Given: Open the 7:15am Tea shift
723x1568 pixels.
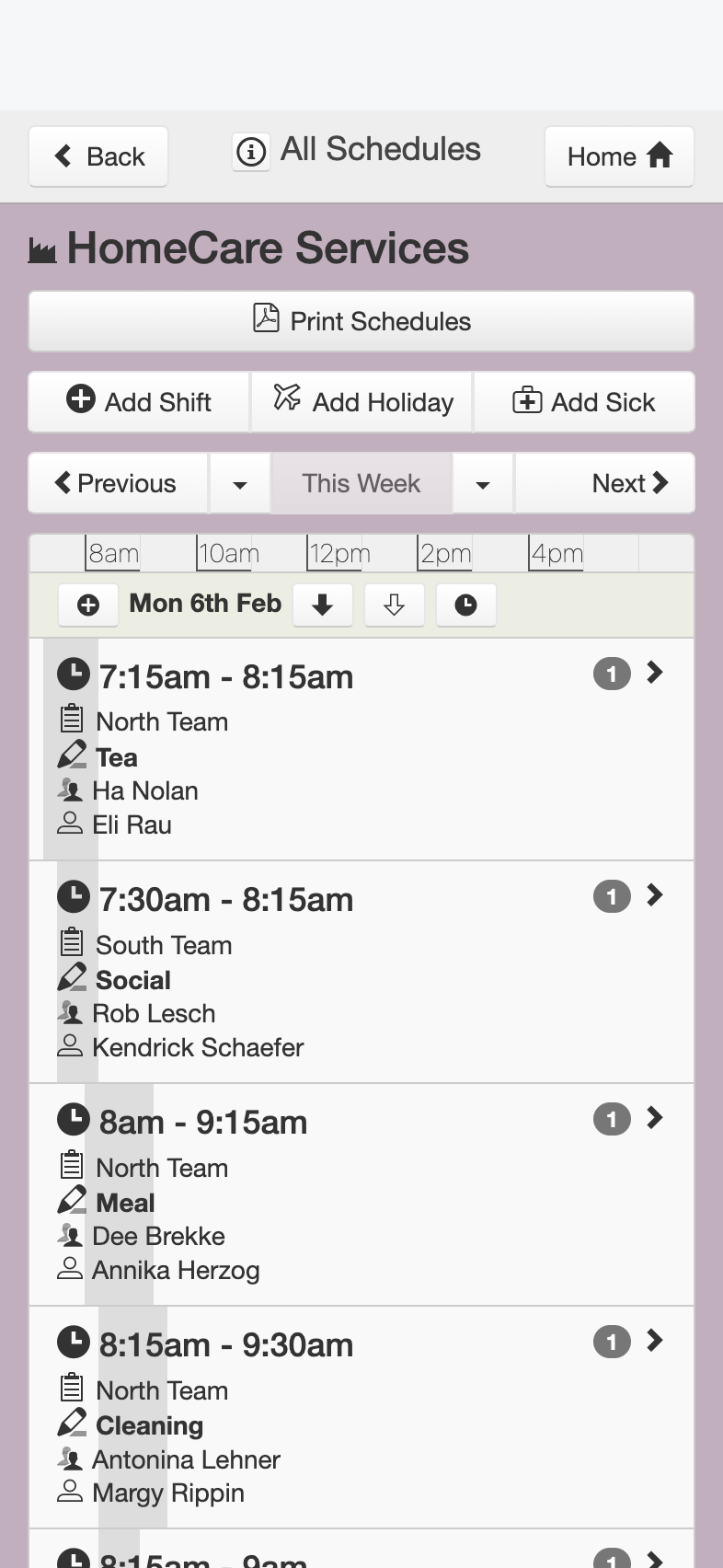Looking at the screenshot, I should pyautogui.click(x=361, y=749).
